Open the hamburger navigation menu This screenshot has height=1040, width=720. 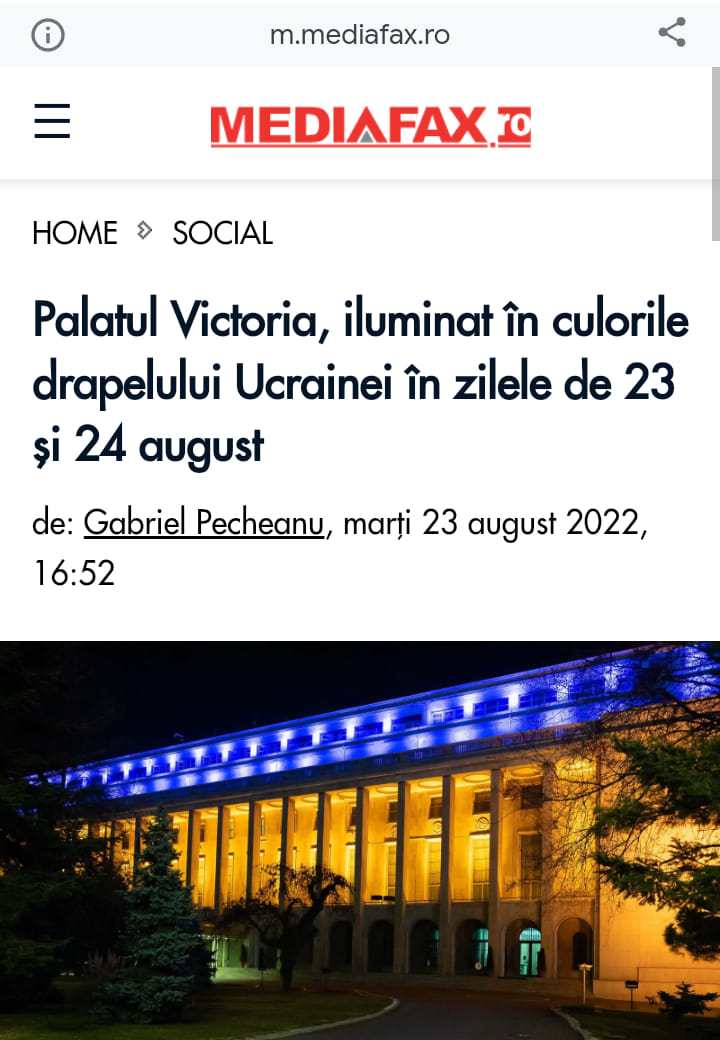52,123
